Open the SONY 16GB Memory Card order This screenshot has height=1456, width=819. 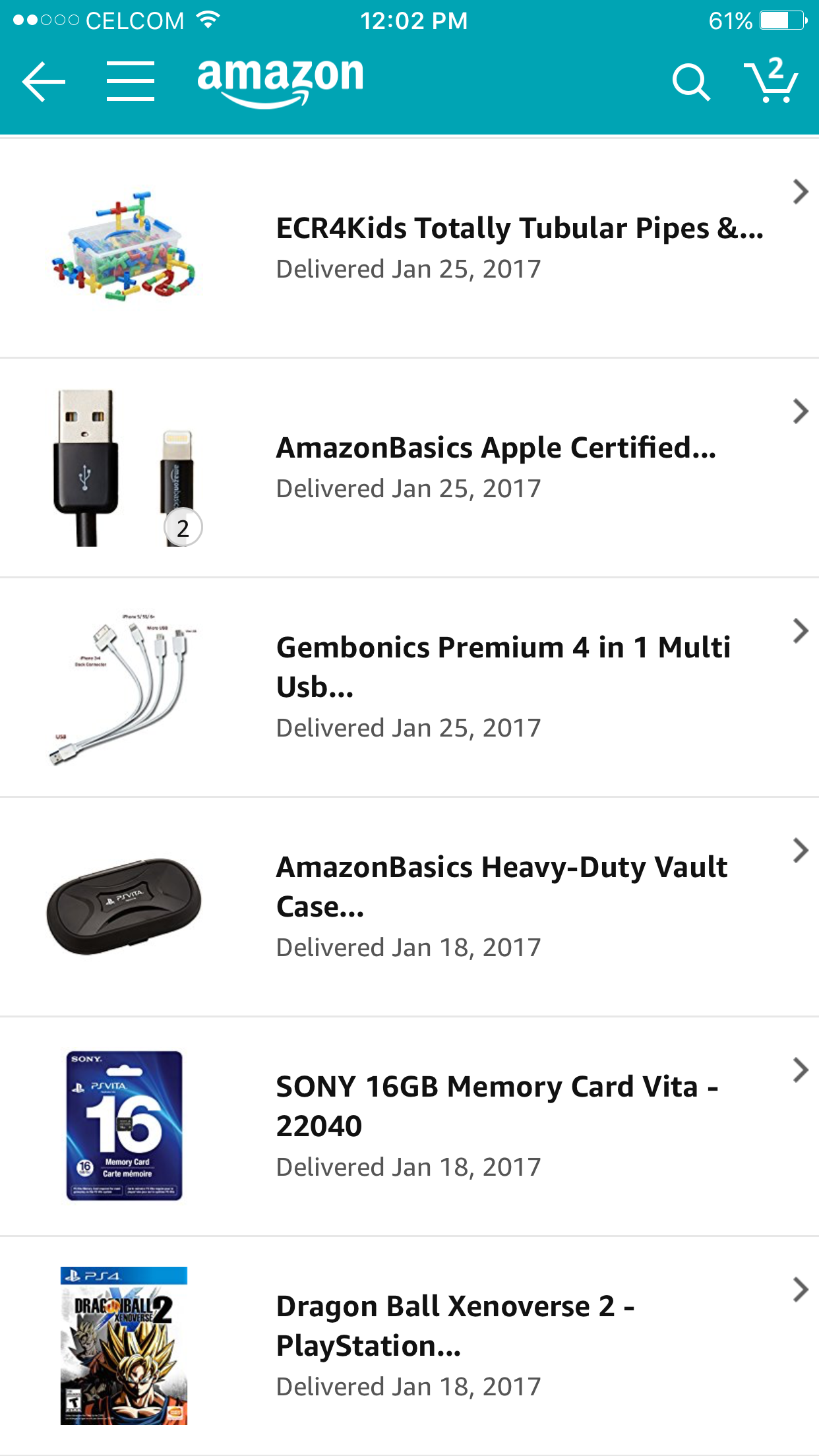(409, 1126)
